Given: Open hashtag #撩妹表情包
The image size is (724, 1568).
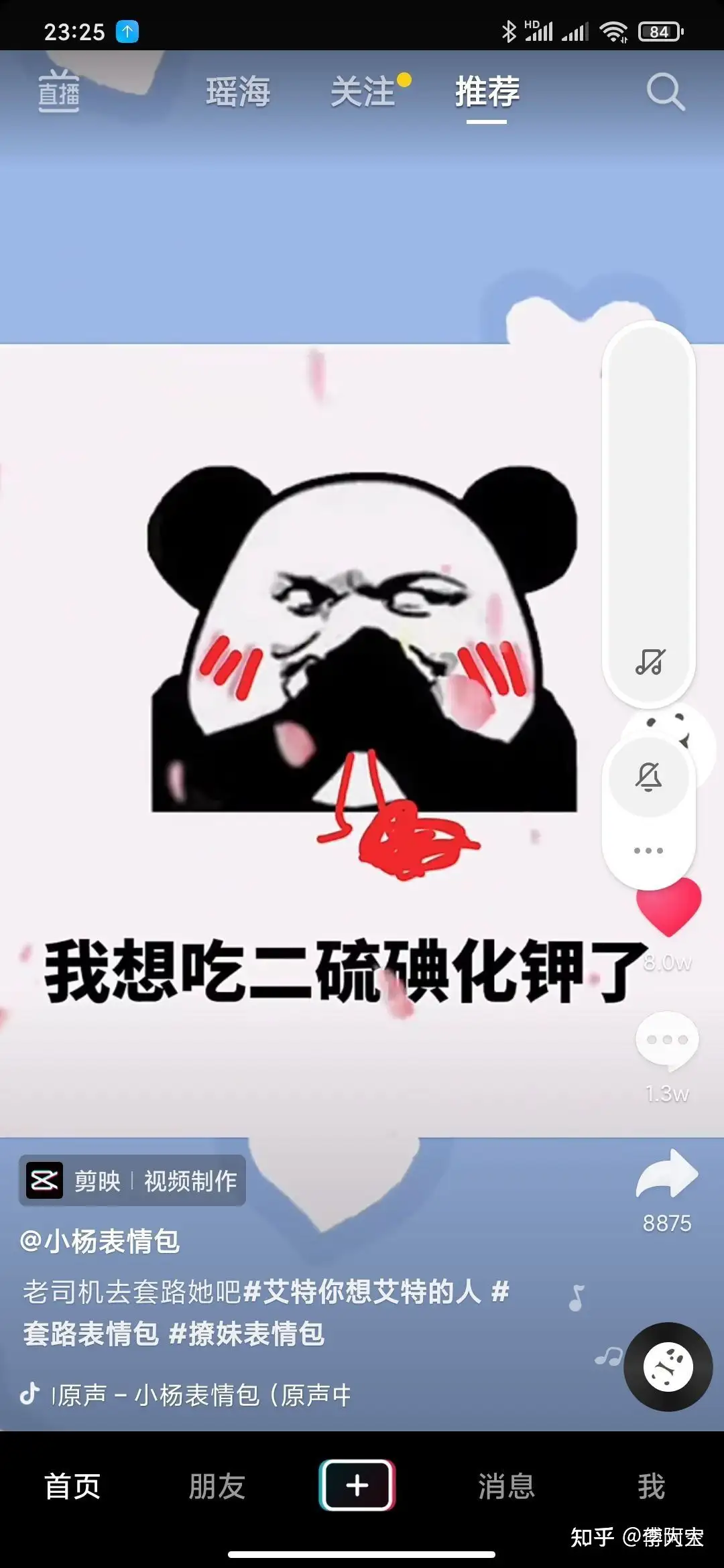Looking at the screenshot, I should [x=247, y=1333].
